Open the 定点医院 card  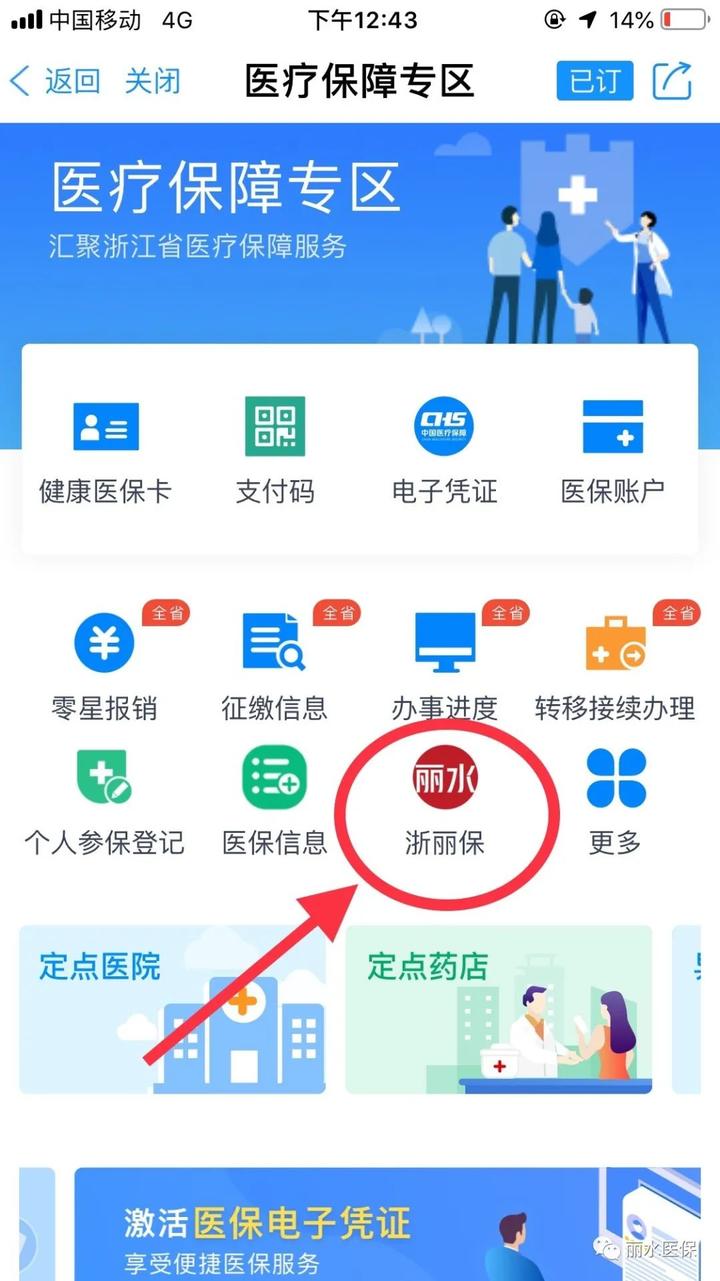[172, 1010]
